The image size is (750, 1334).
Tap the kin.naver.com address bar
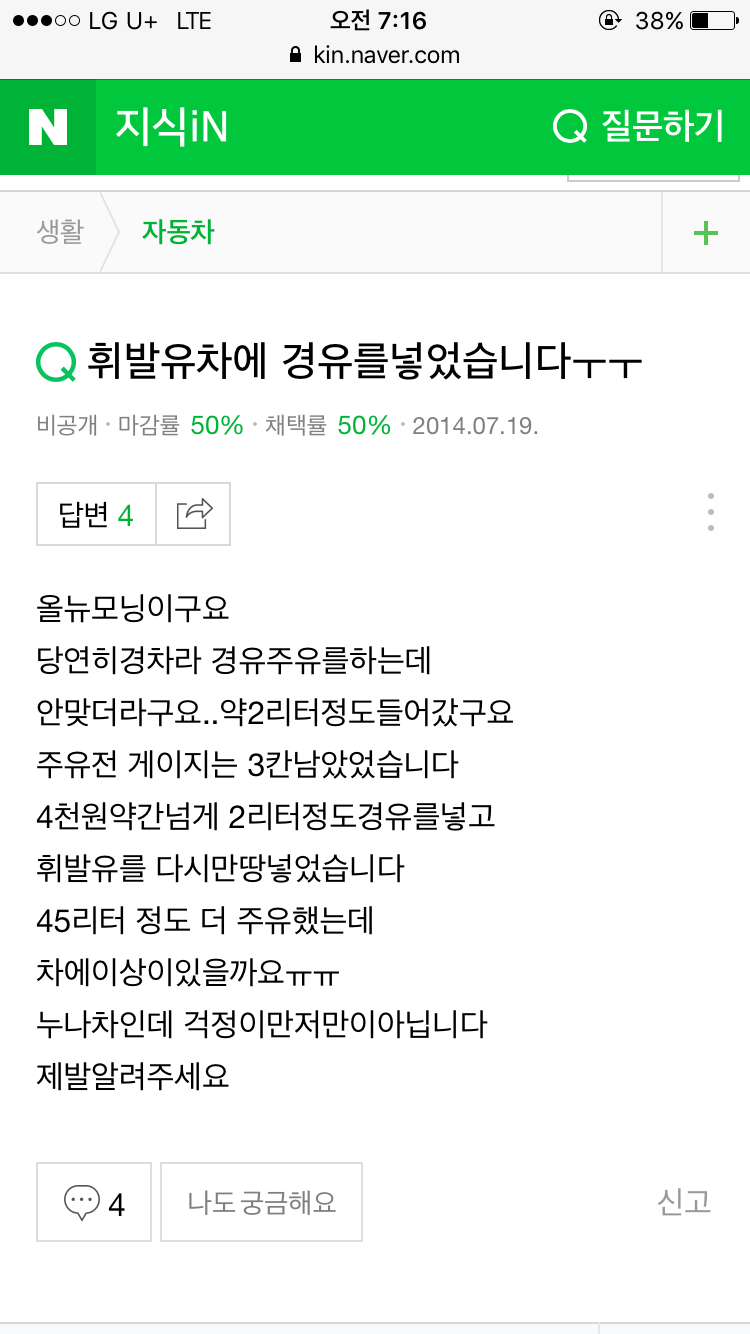tap(374, 55)
